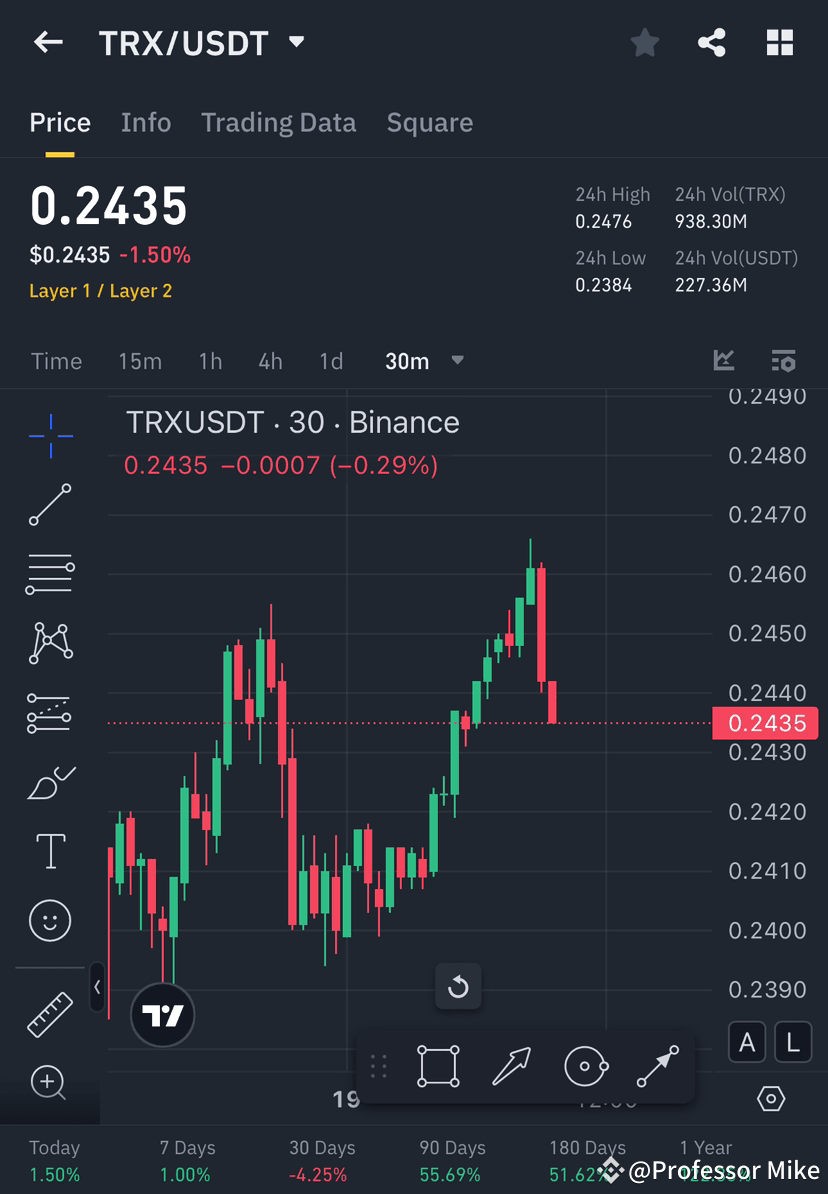Select the emoji sticker tool
The image size is (828, 1194).
click(49, 920)
